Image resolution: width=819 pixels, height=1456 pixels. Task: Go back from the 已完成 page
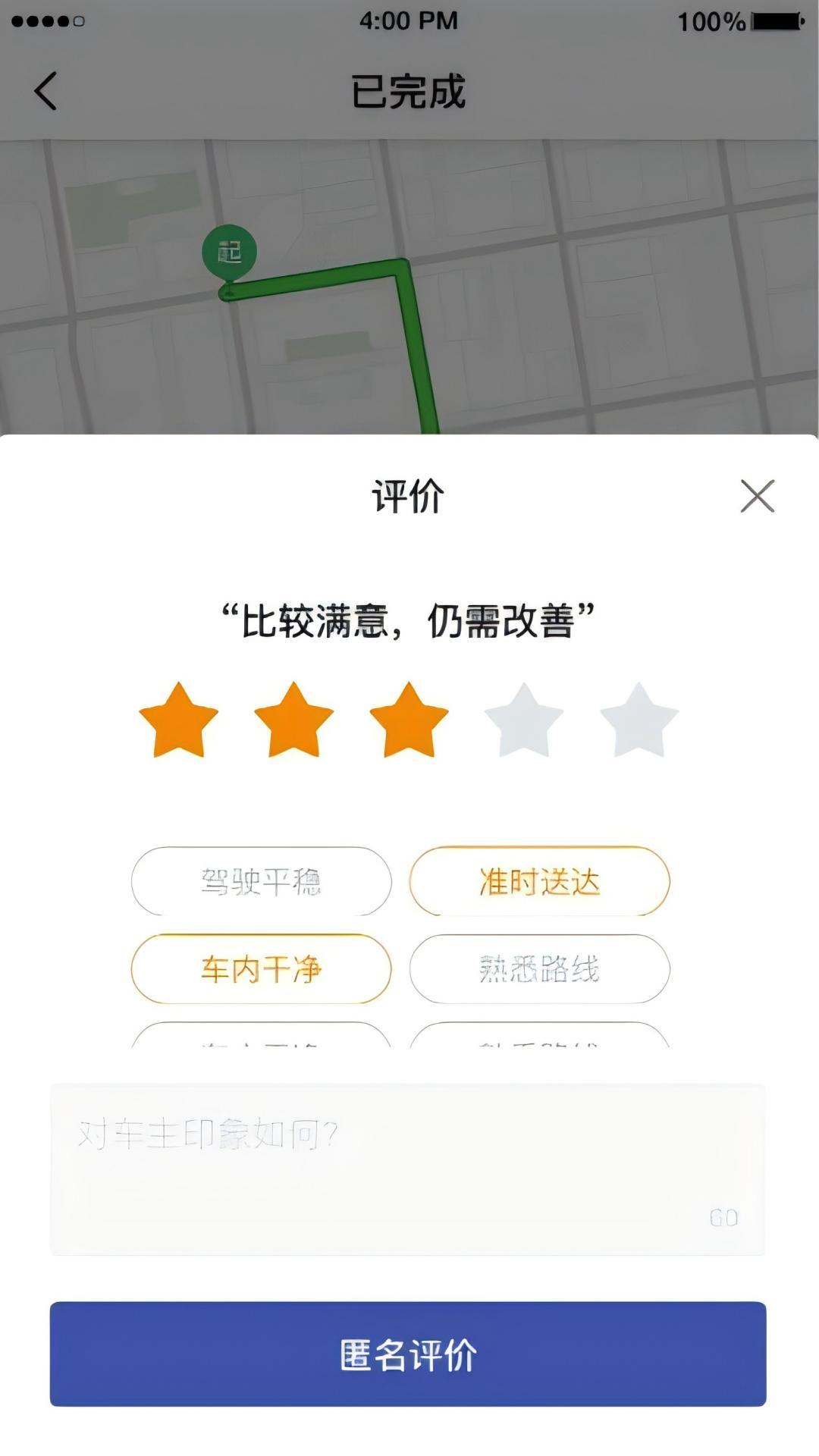[x=45, y=91]
